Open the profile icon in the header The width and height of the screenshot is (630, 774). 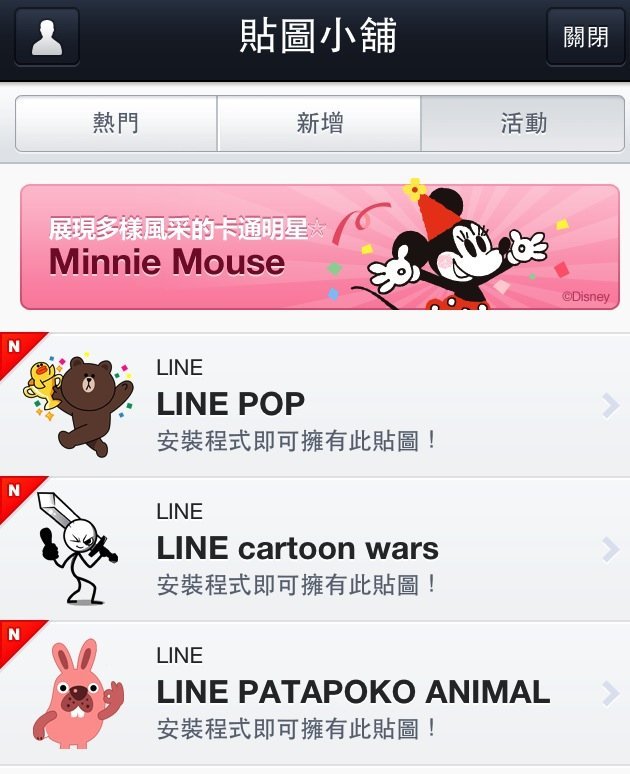coord(47,37)
